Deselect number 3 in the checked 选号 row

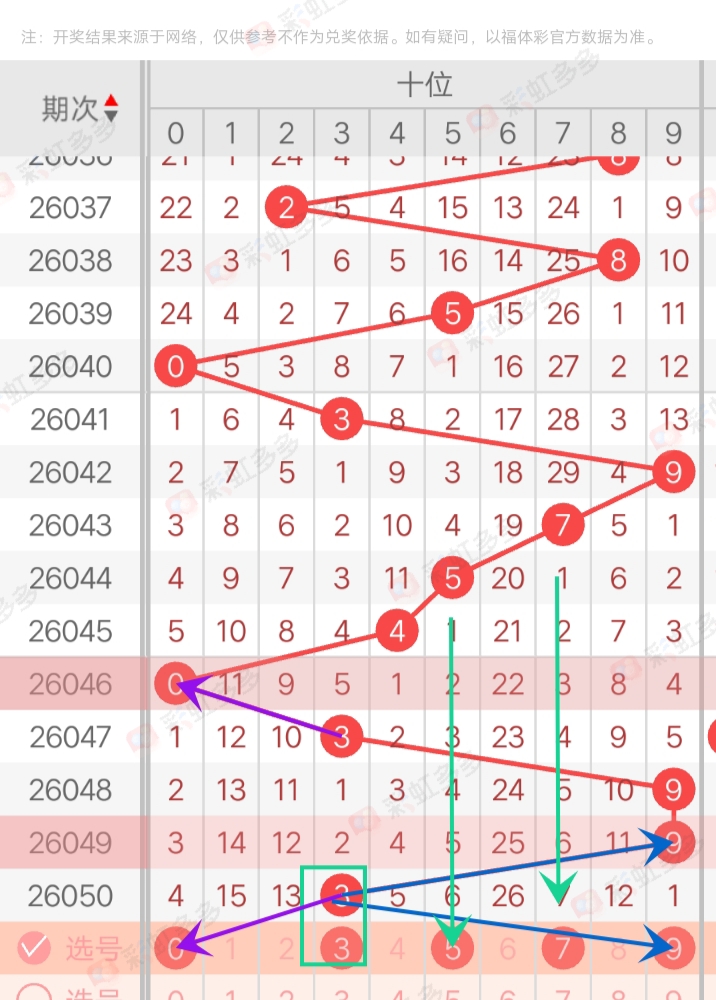(x=342, y=948)
